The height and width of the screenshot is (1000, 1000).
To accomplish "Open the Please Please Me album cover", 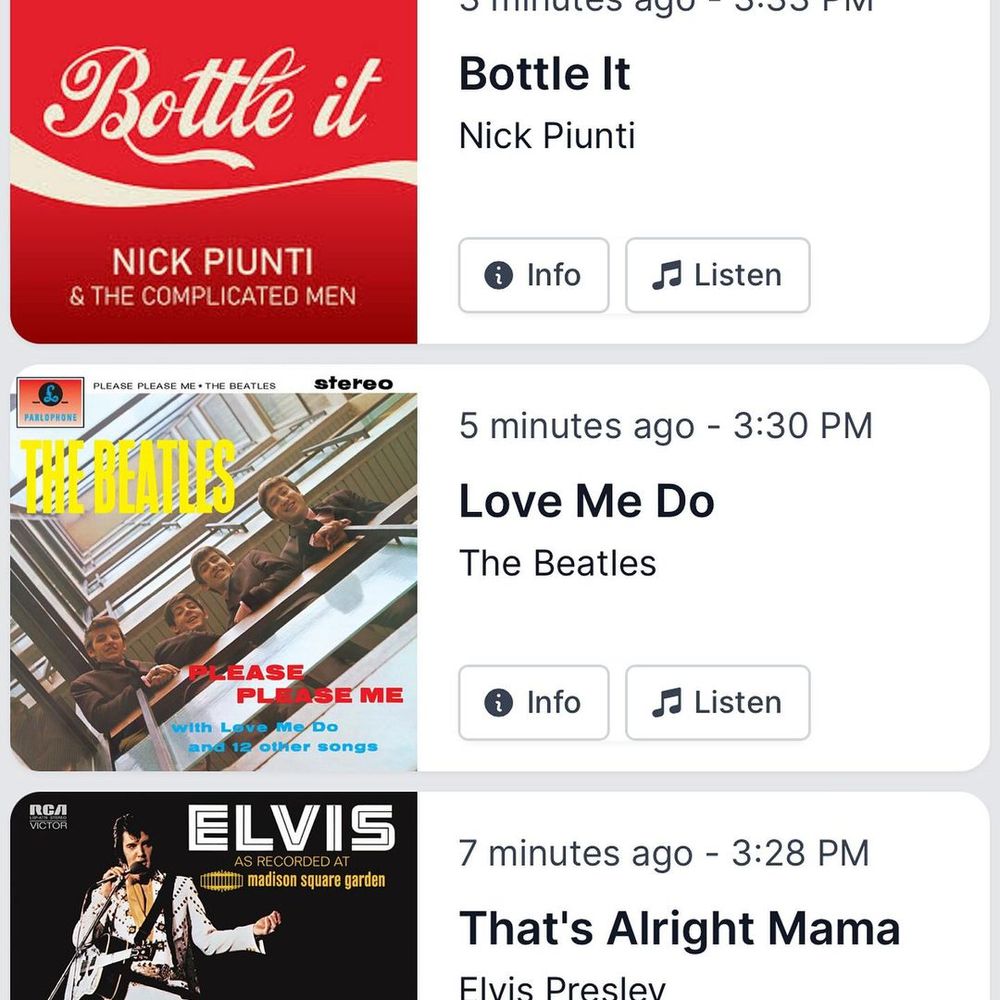I will [214, 570].
